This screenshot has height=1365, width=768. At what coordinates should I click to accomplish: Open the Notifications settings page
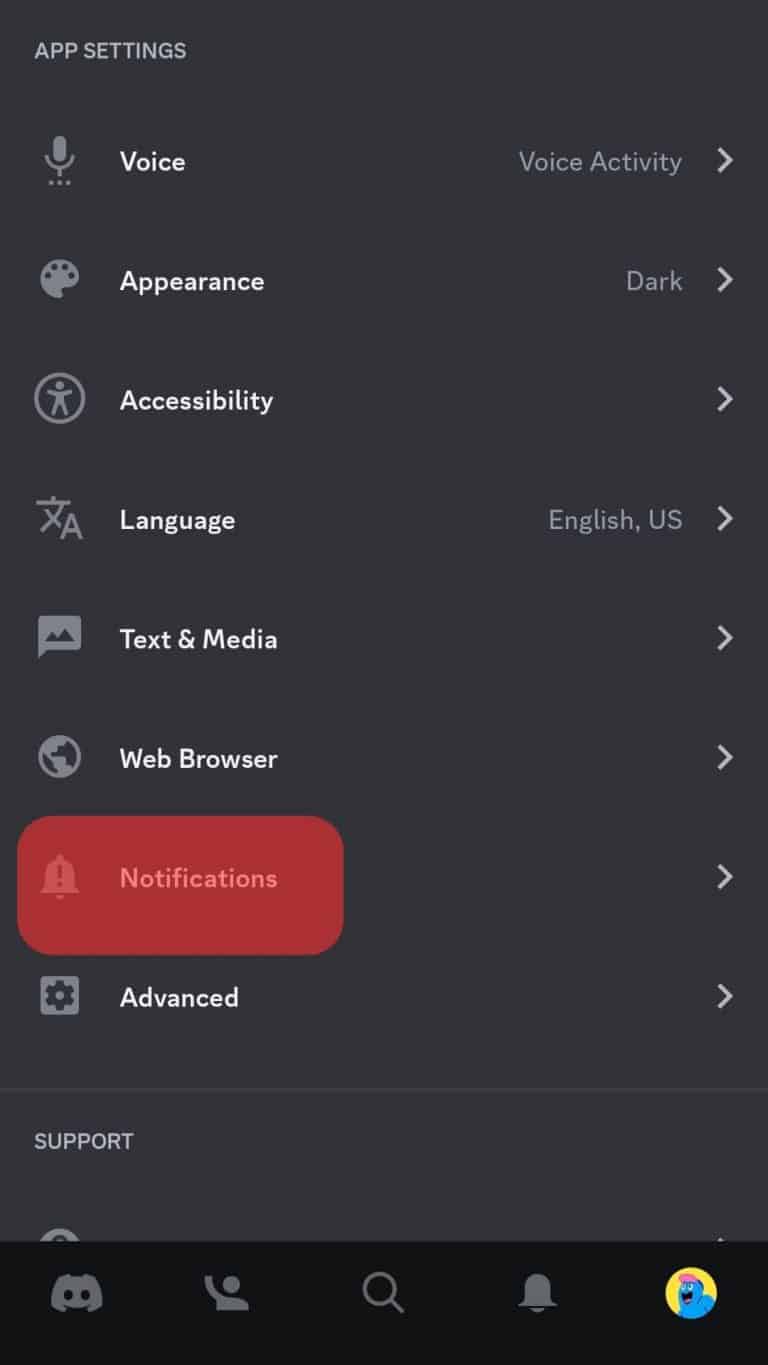tap(198, 877)
